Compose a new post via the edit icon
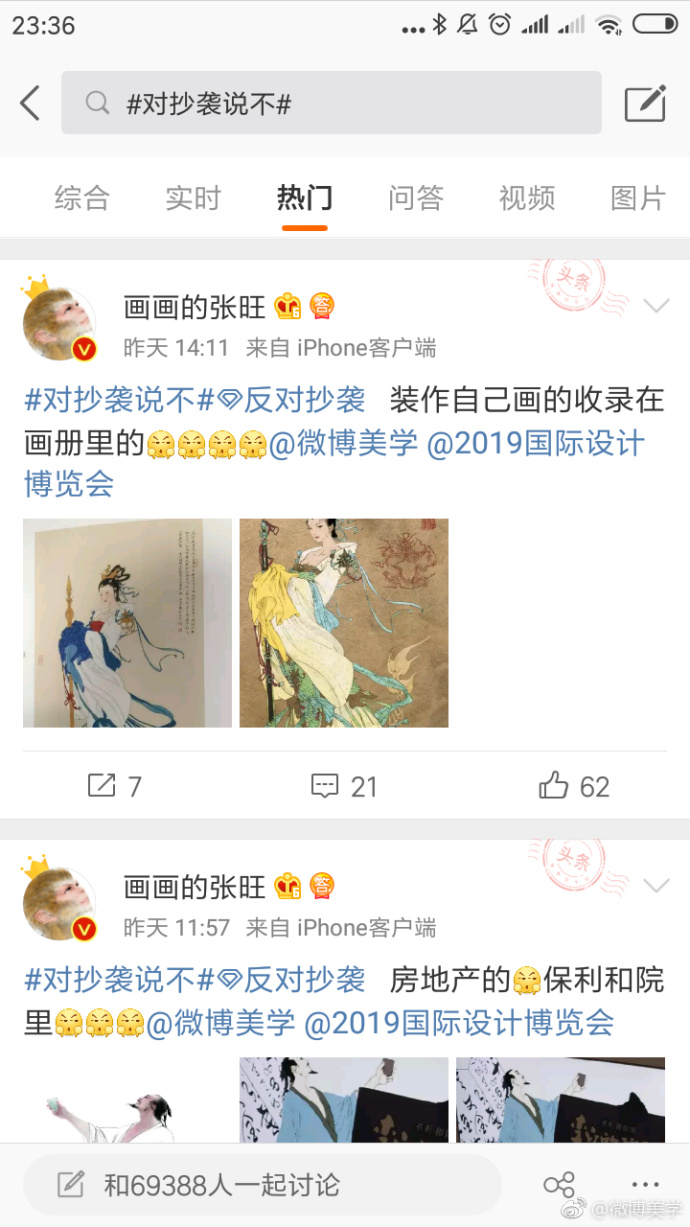Screen dimensions: 690x1227 tap(645, 103)
